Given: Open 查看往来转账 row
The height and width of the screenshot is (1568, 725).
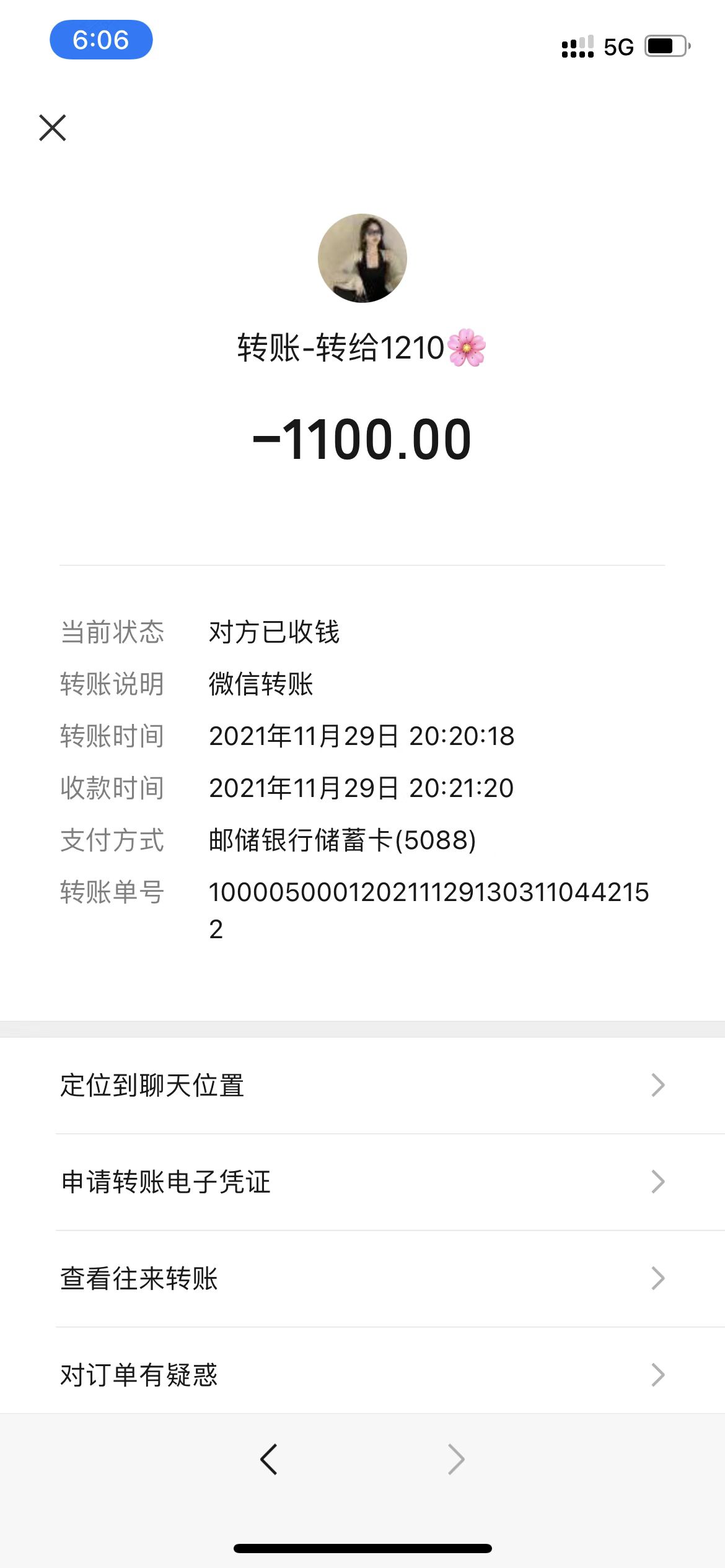Looking at the screenshot, I should tap(362, 1279).
